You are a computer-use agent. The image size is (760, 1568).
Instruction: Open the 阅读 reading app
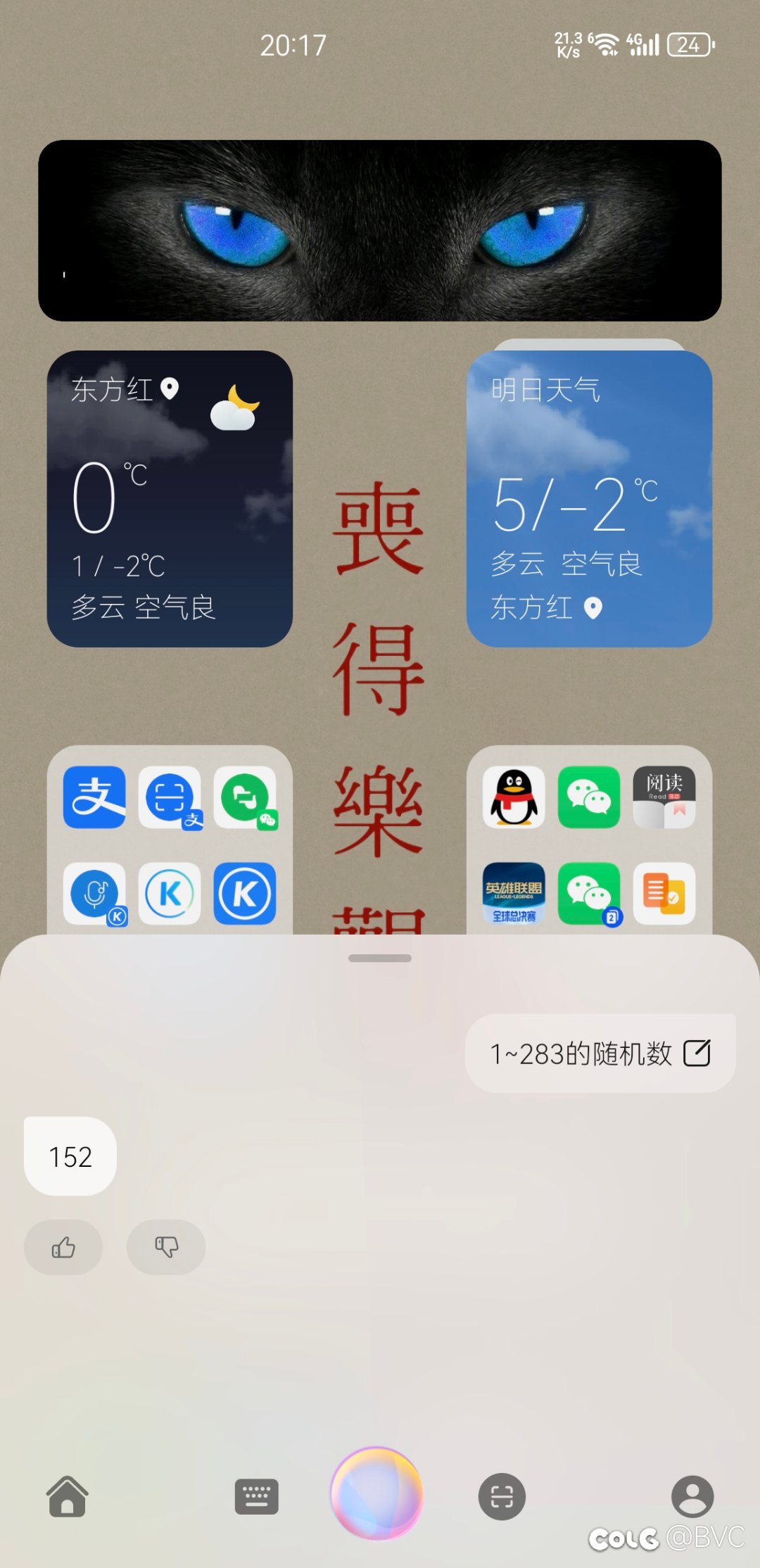pyautogui.click(x=664, y=797)
